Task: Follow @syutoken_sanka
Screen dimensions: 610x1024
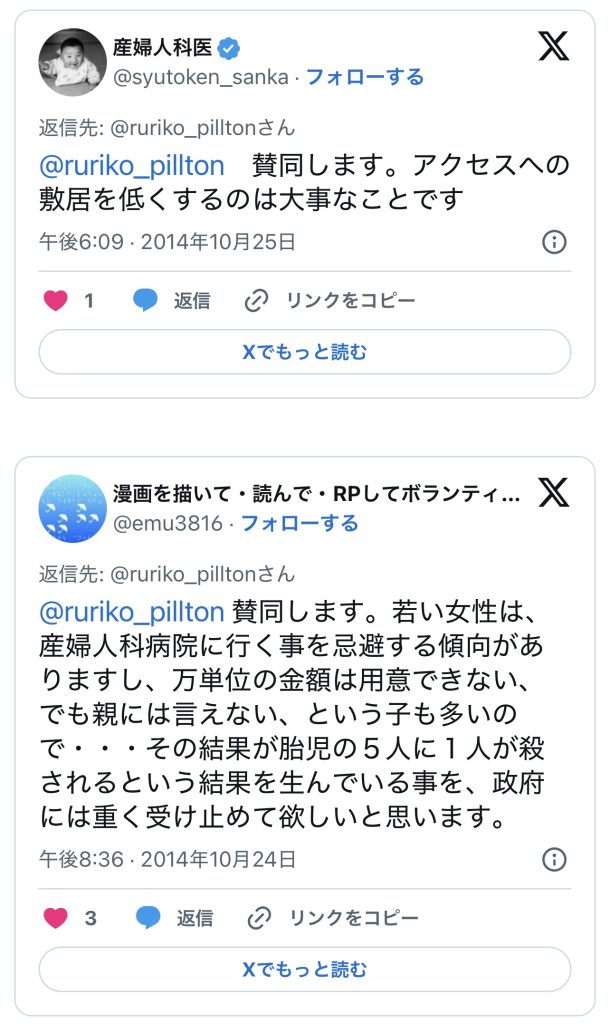Action: click(364, 77)
